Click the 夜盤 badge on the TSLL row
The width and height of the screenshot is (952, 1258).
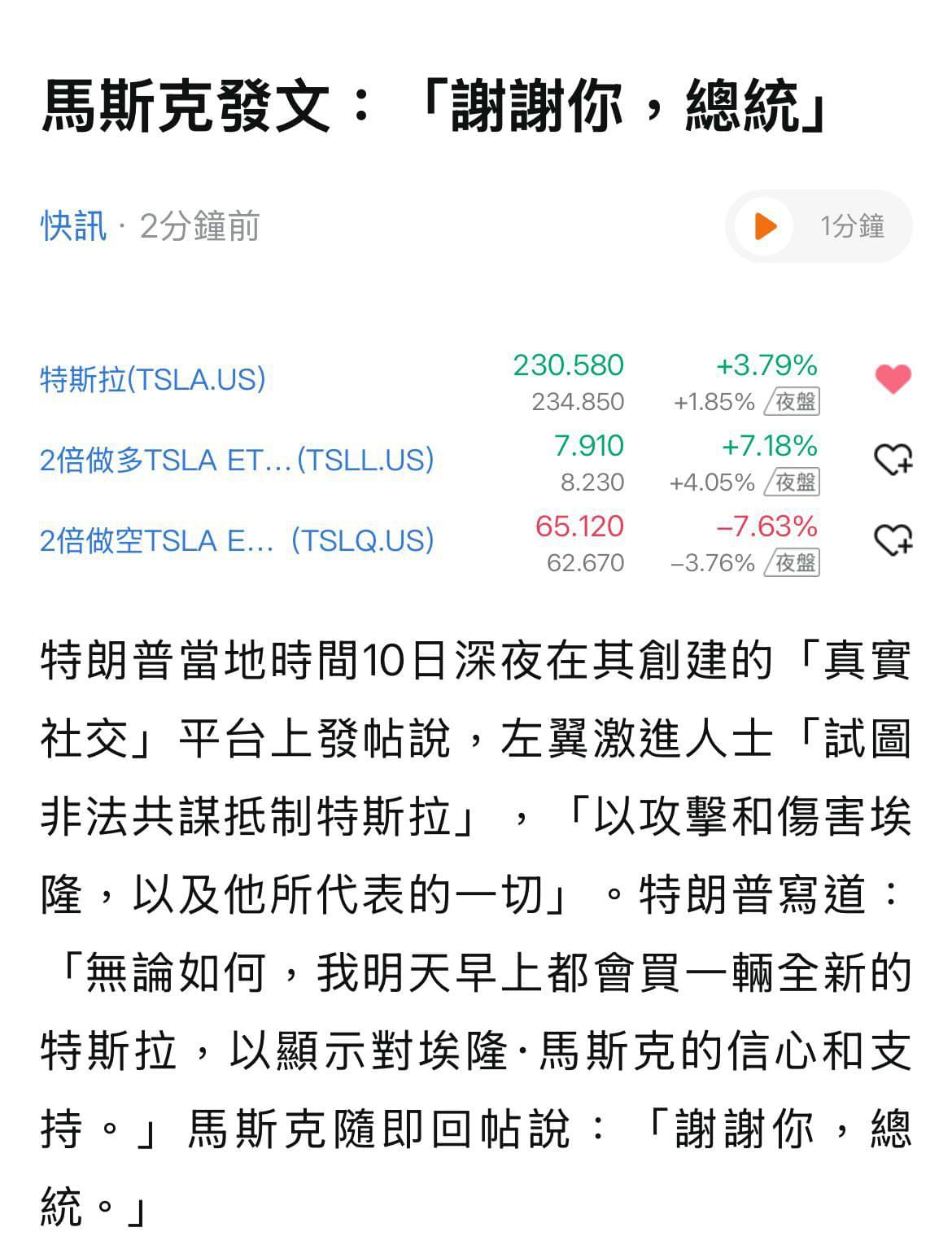point(793,482)
